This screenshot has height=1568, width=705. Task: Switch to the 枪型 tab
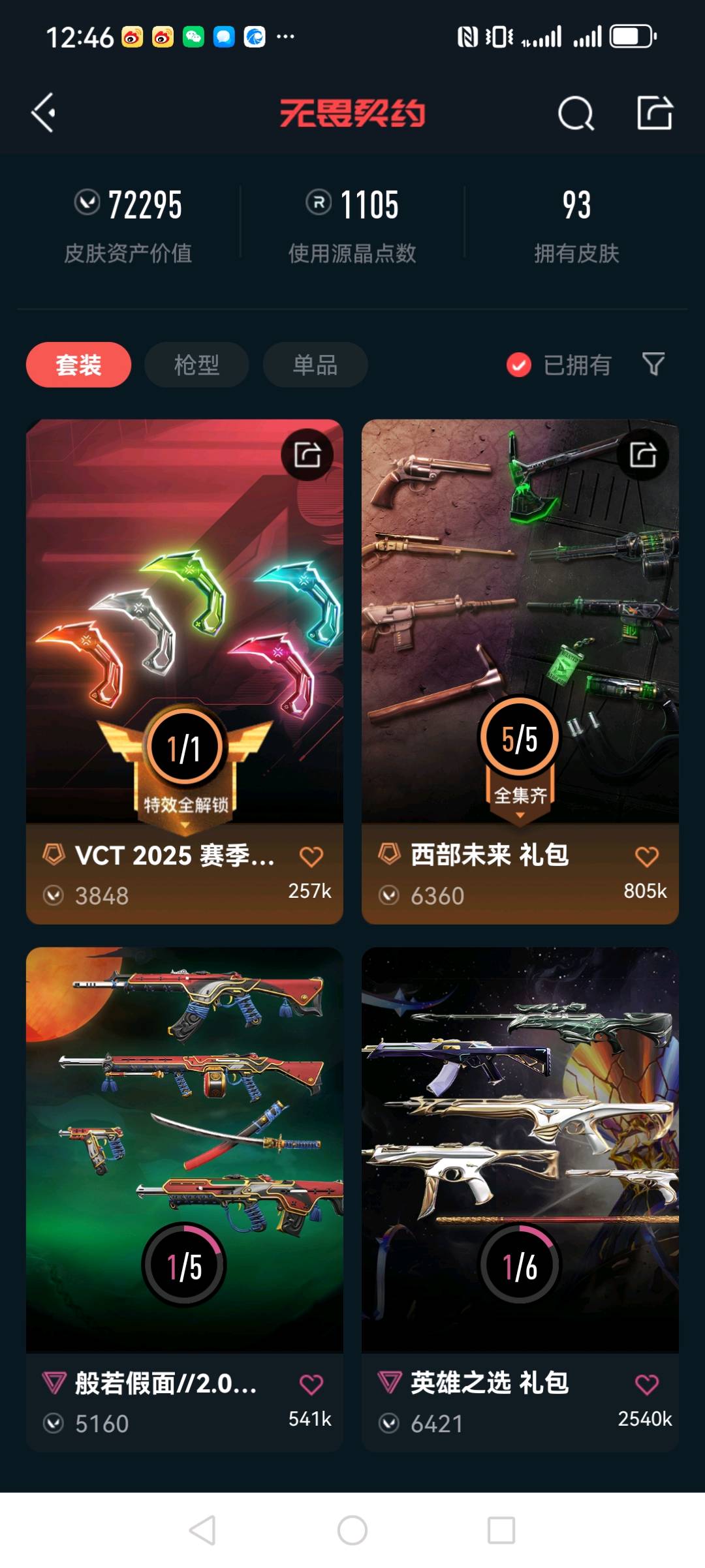[196, 365]
